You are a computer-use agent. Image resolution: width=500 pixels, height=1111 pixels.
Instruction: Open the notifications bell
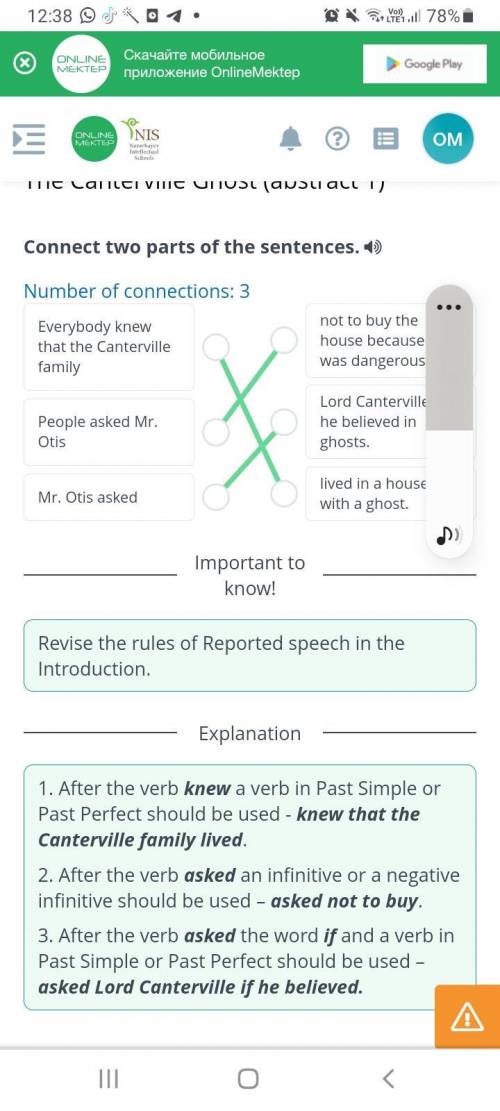(290, 139)
